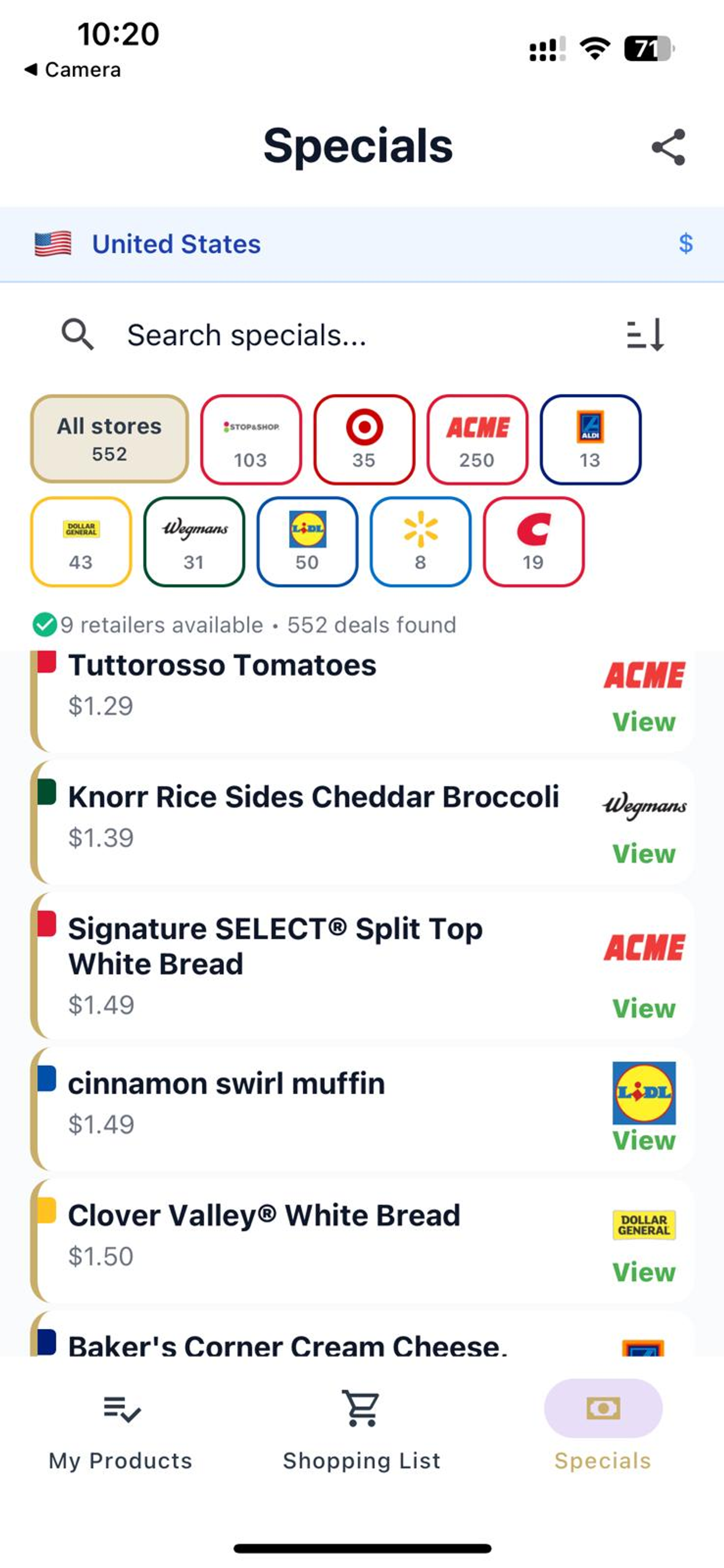Select the red C store filter icon

point(533,542)
